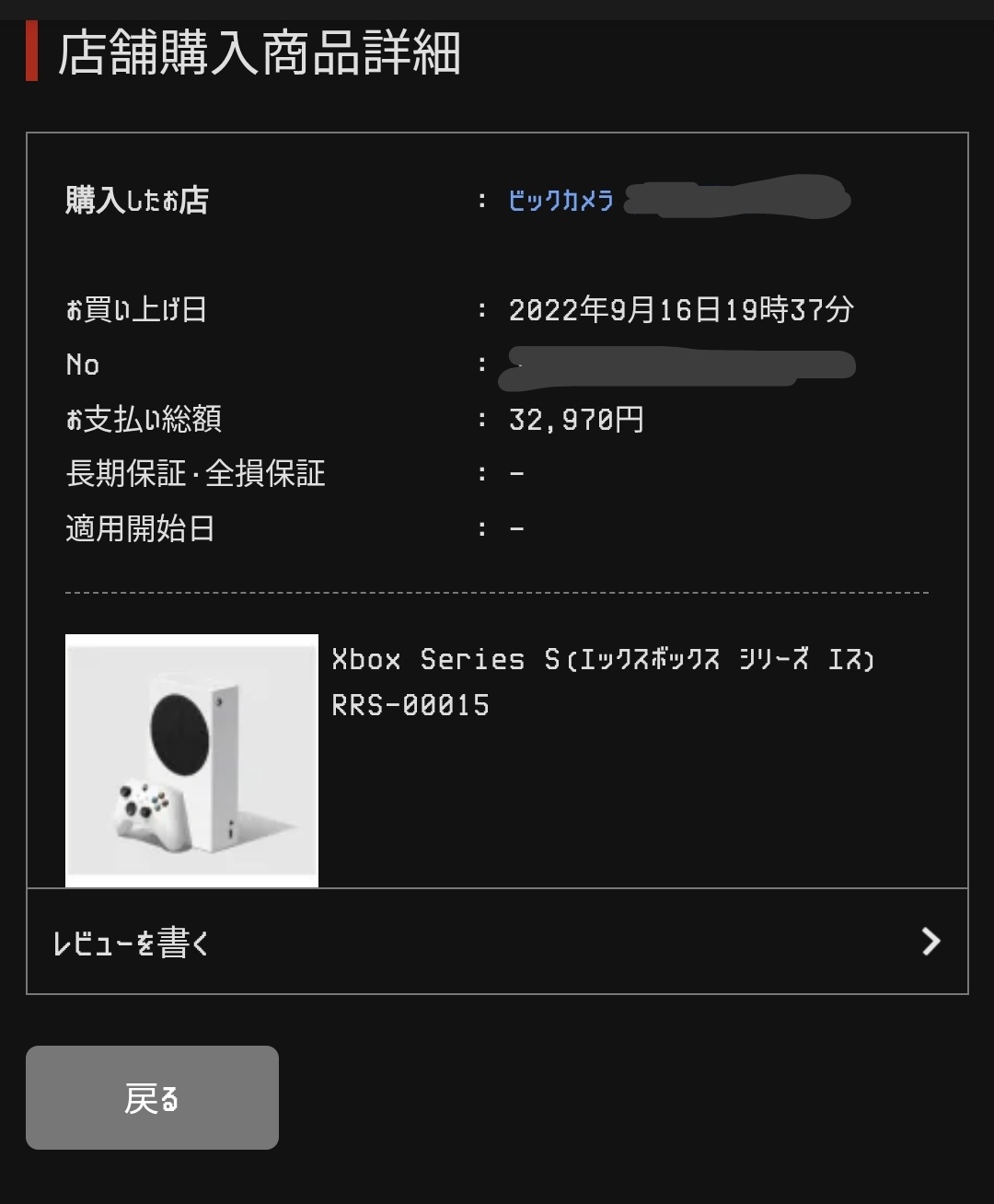This screenshot has width=994, height=1204.
Task: Open the Xbox Series S product image
Action: pos(191,760)
